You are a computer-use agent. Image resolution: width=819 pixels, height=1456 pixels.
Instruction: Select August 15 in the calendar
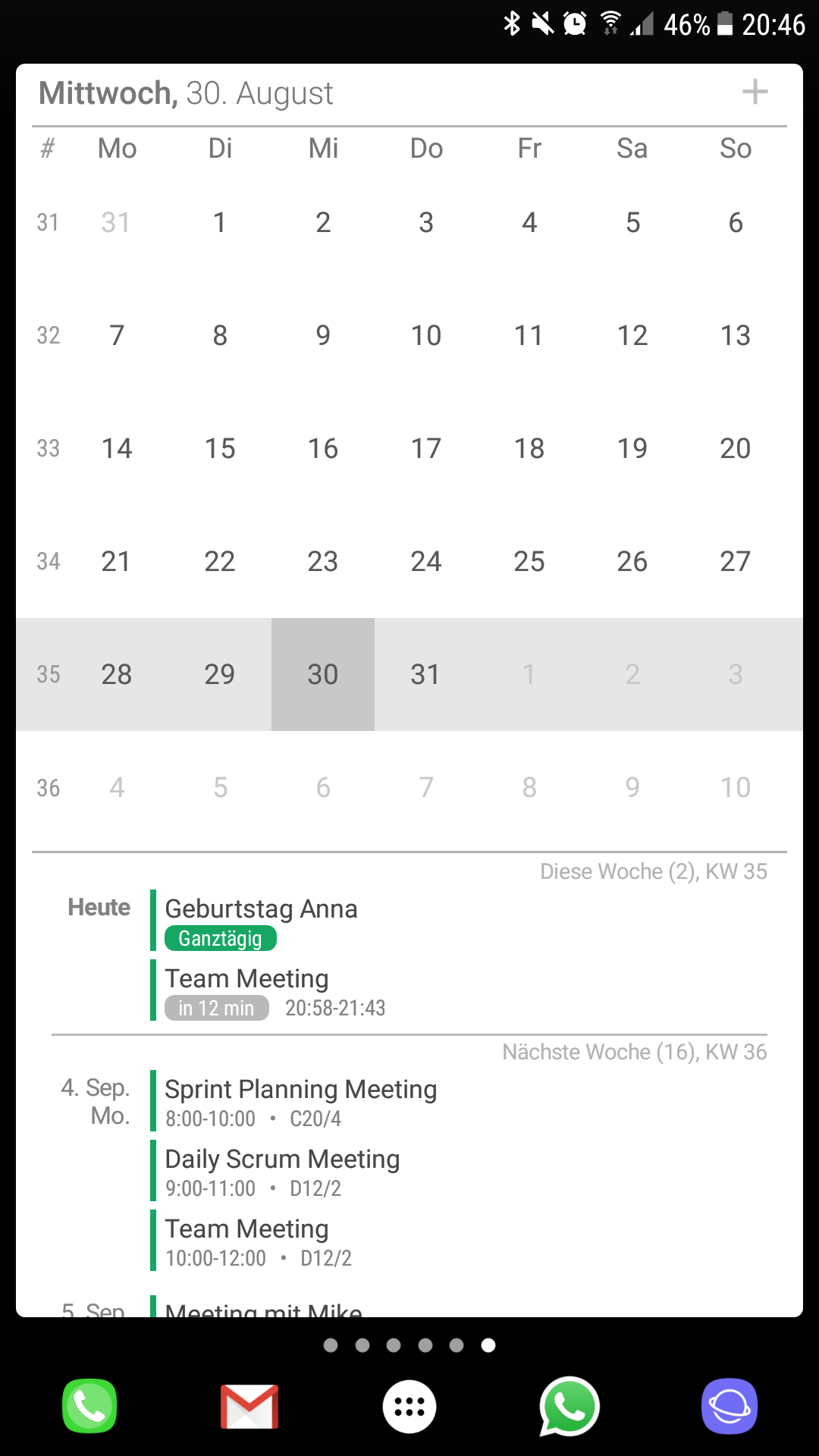pyautogui.click(x=220, y=448)
